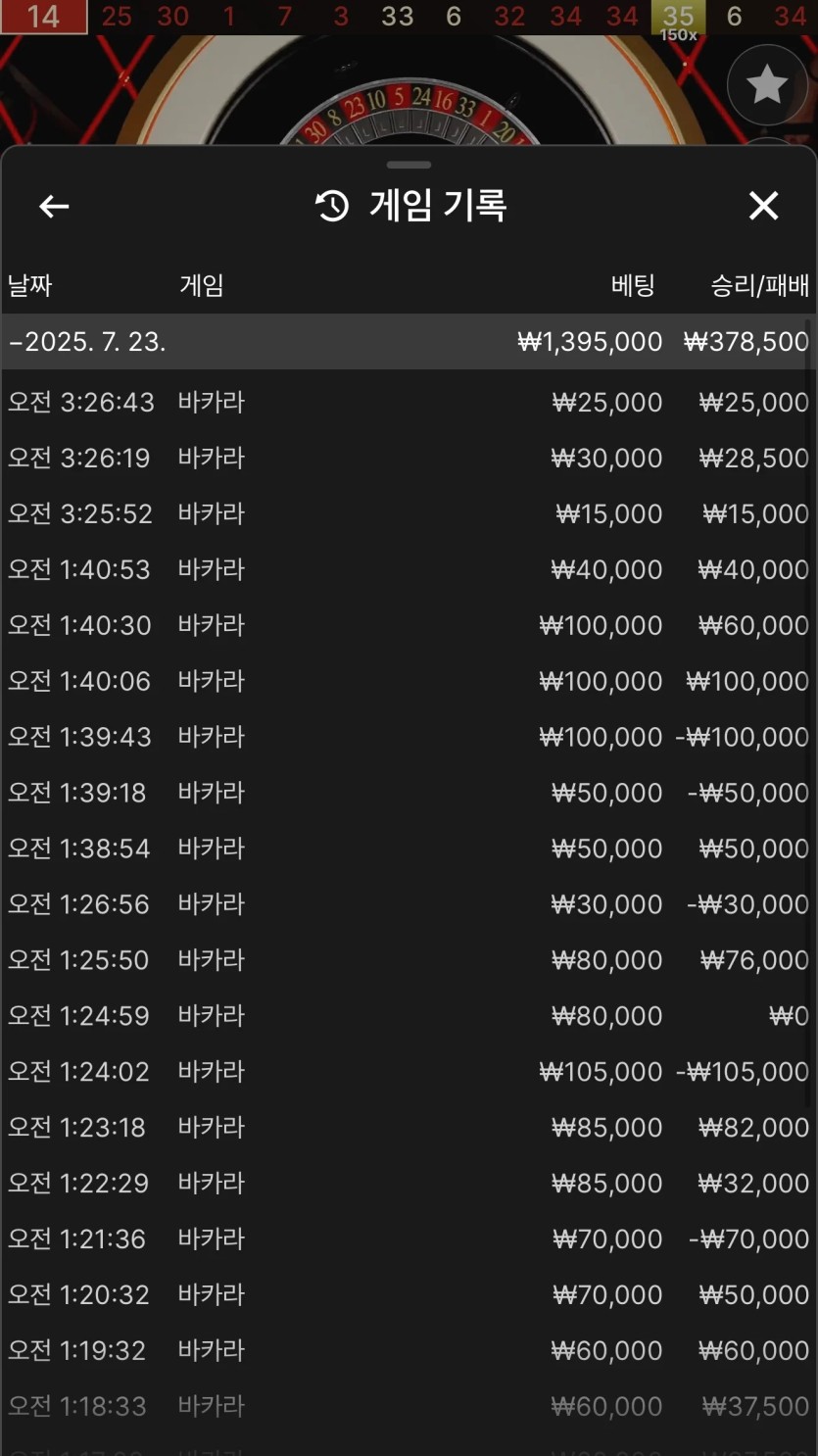Viewport: 818px width, 1456px height.
Task: View the 오전 1:24:02 ₩105,000 bet record
Action: 408,1072
